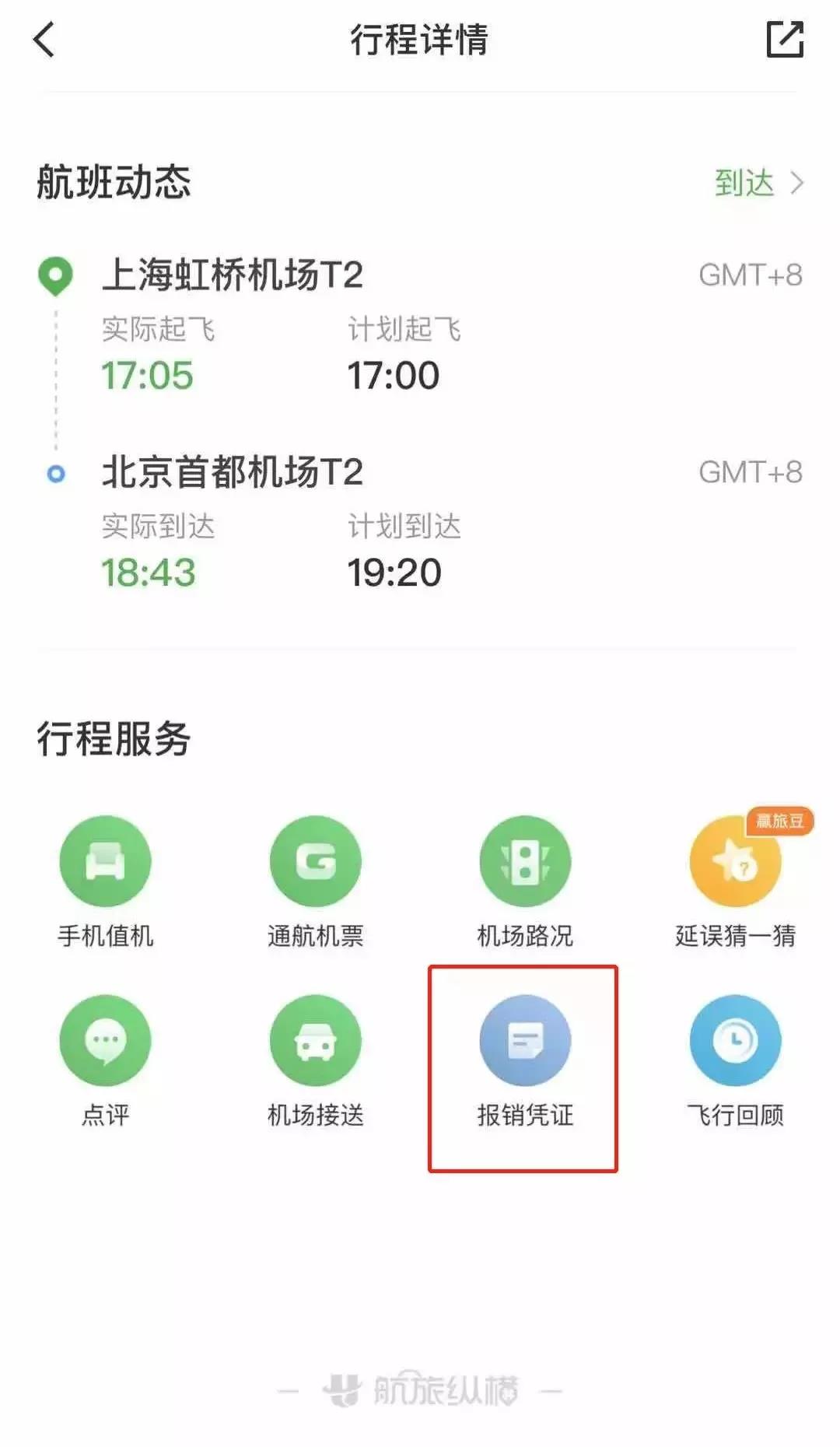
Task: Go back from 行程详情
Action: pos(44,40)
